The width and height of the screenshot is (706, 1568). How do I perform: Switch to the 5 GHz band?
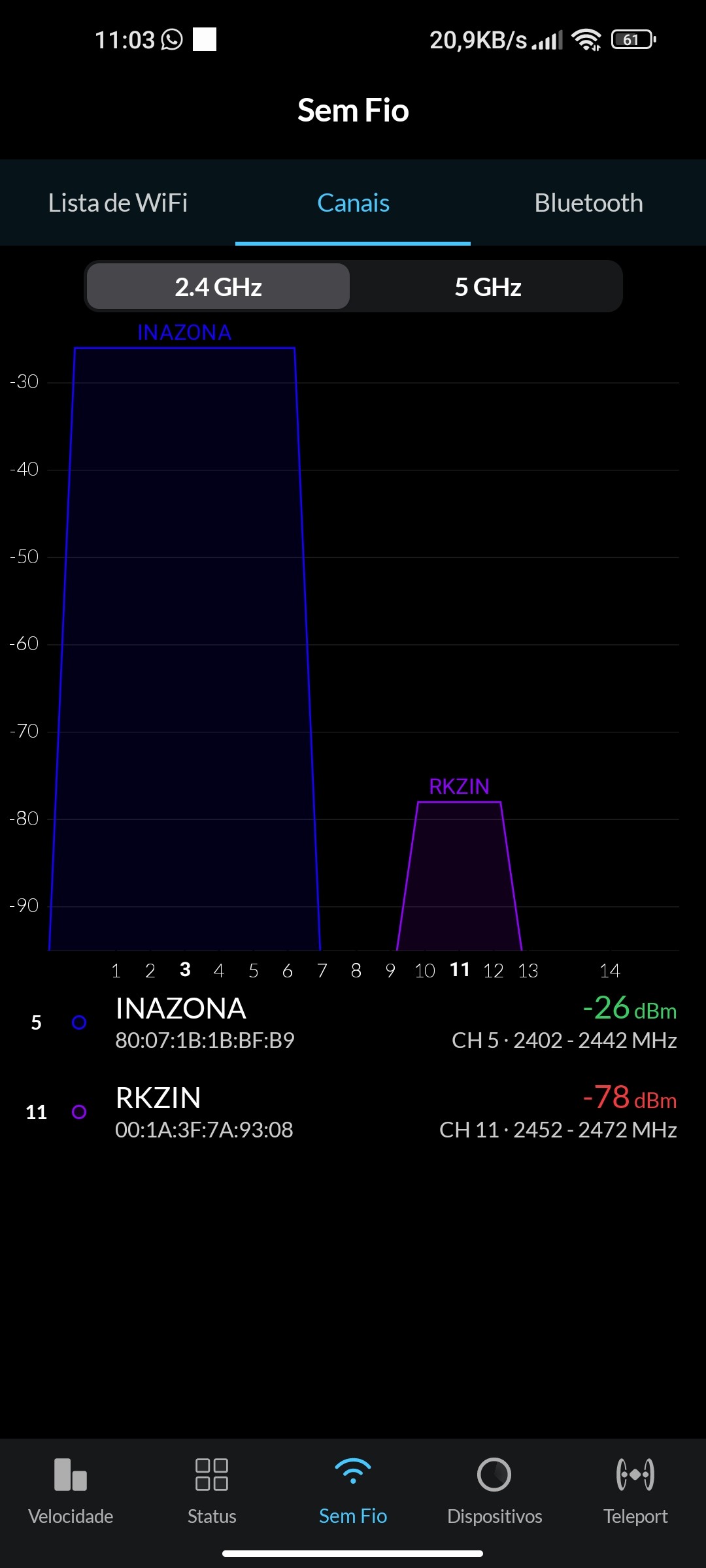488,287
